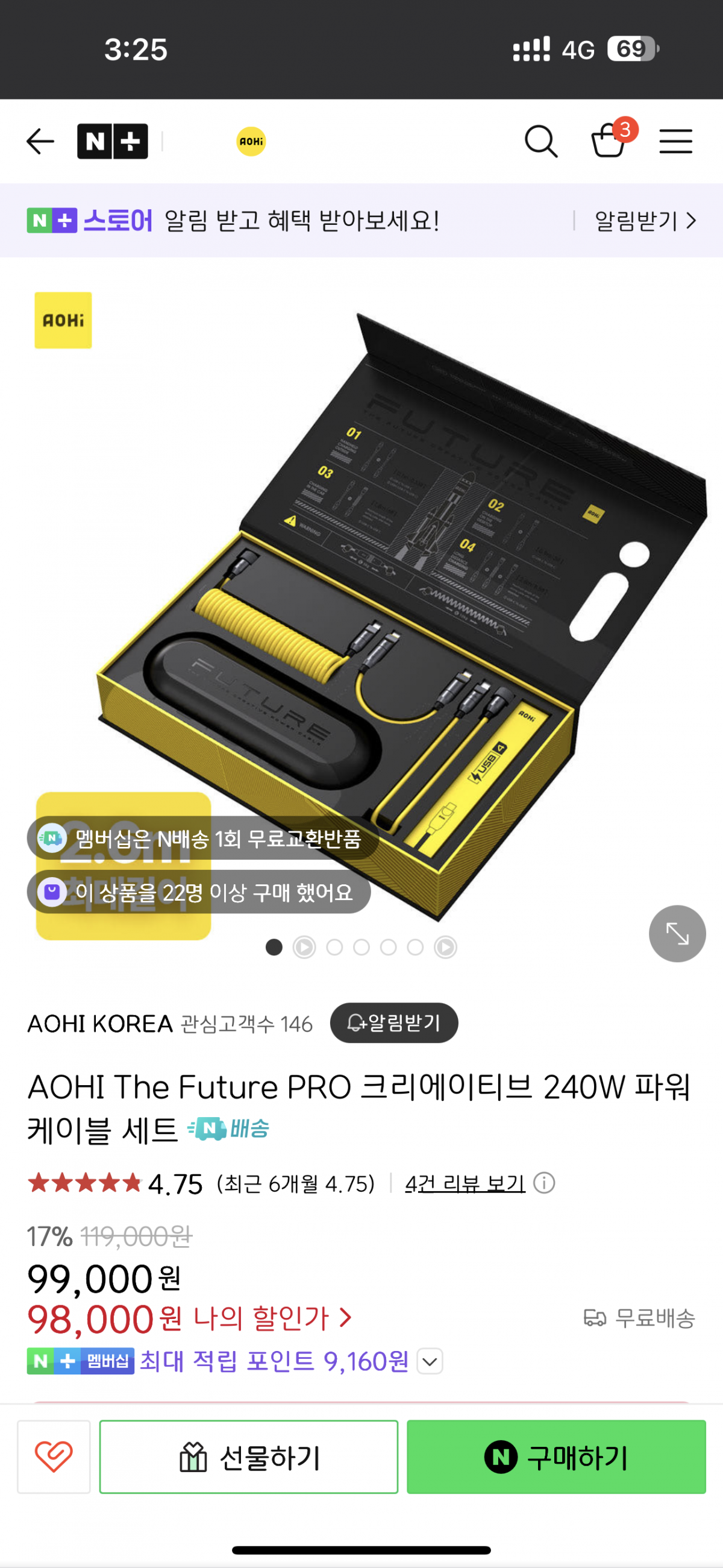Open review info circle icon

pos(544,1183)
